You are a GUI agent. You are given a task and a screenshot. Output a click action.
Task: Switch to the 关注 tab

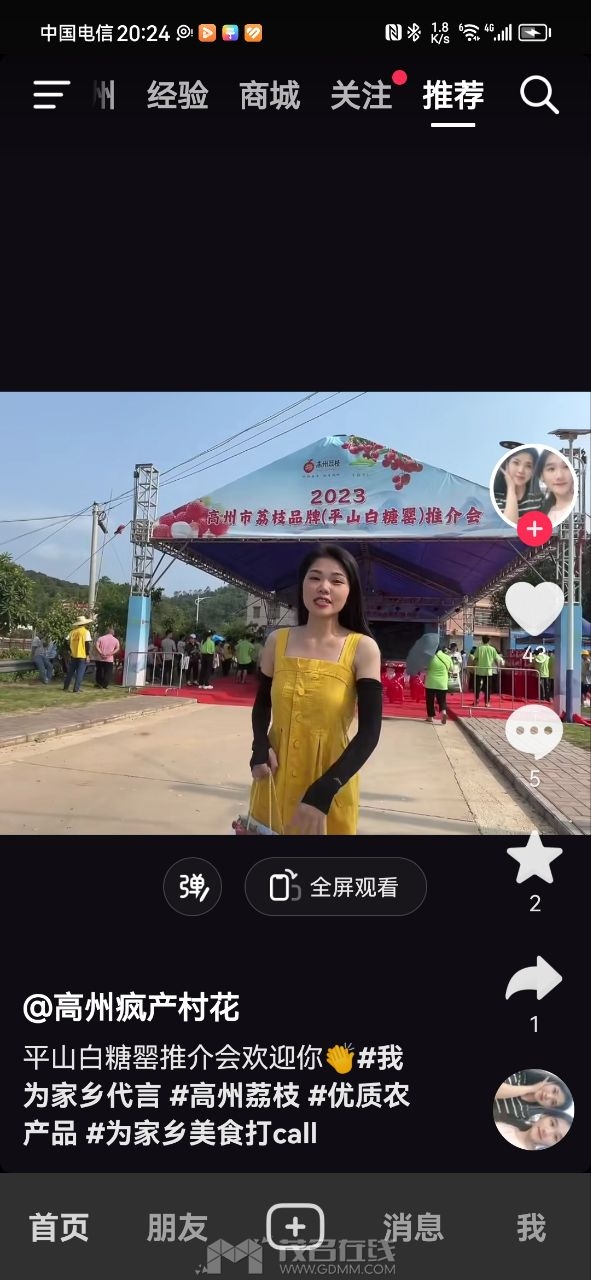pyautogui.click(x=361, y=96)
